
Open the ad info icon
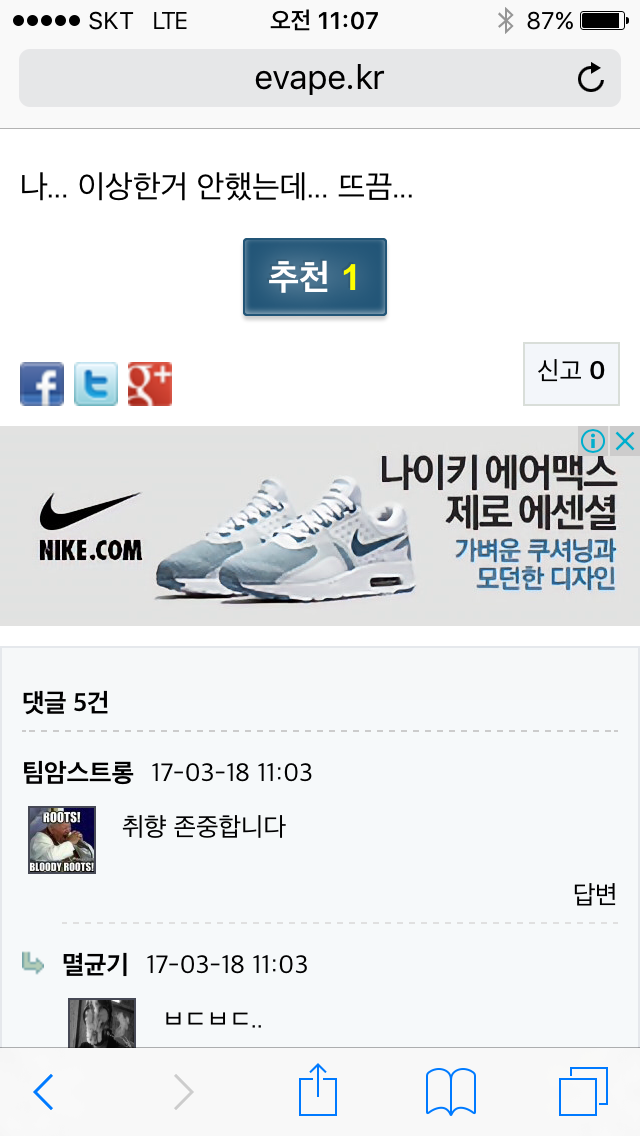point(593,441)
